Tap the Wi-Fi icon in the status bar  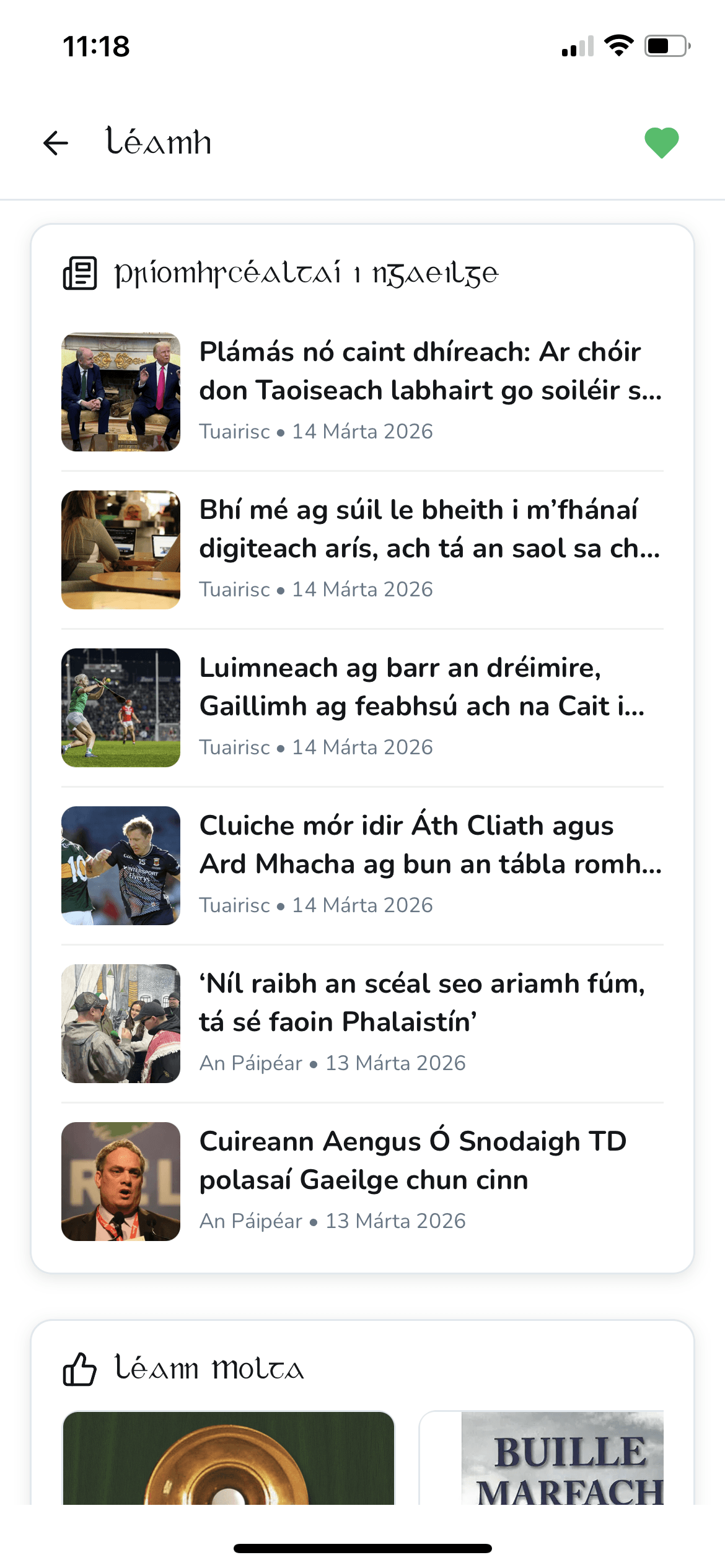pos(617,43)
